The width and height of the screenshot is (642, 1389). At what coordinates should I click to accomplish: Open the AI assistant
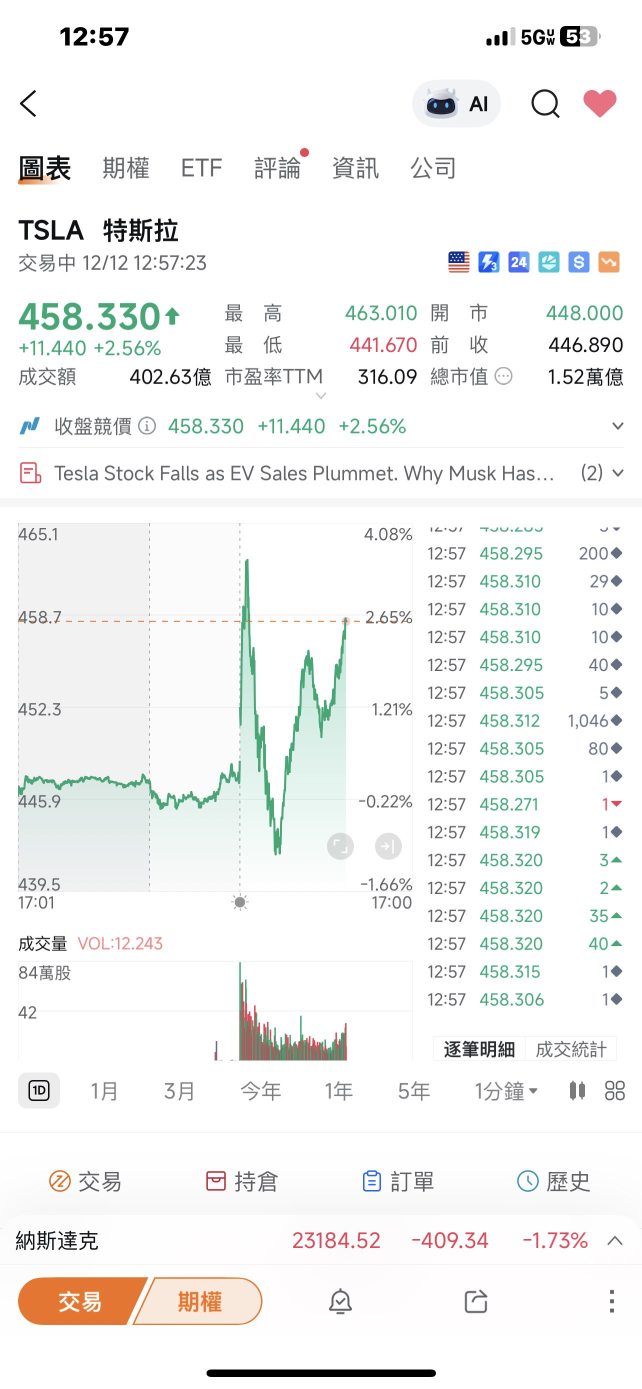click(457, 104)
